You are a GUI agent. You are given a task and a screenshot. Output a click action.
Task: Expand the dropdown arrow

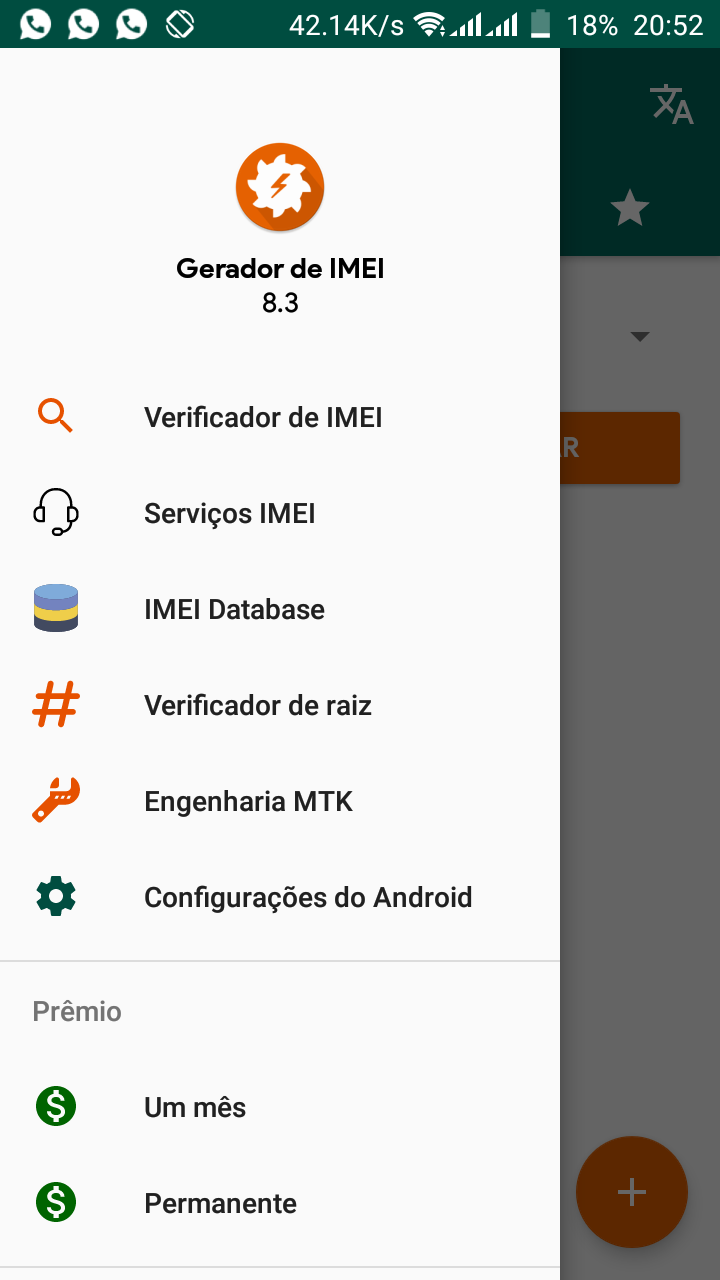pyautogui.click(x=640, y=337)
